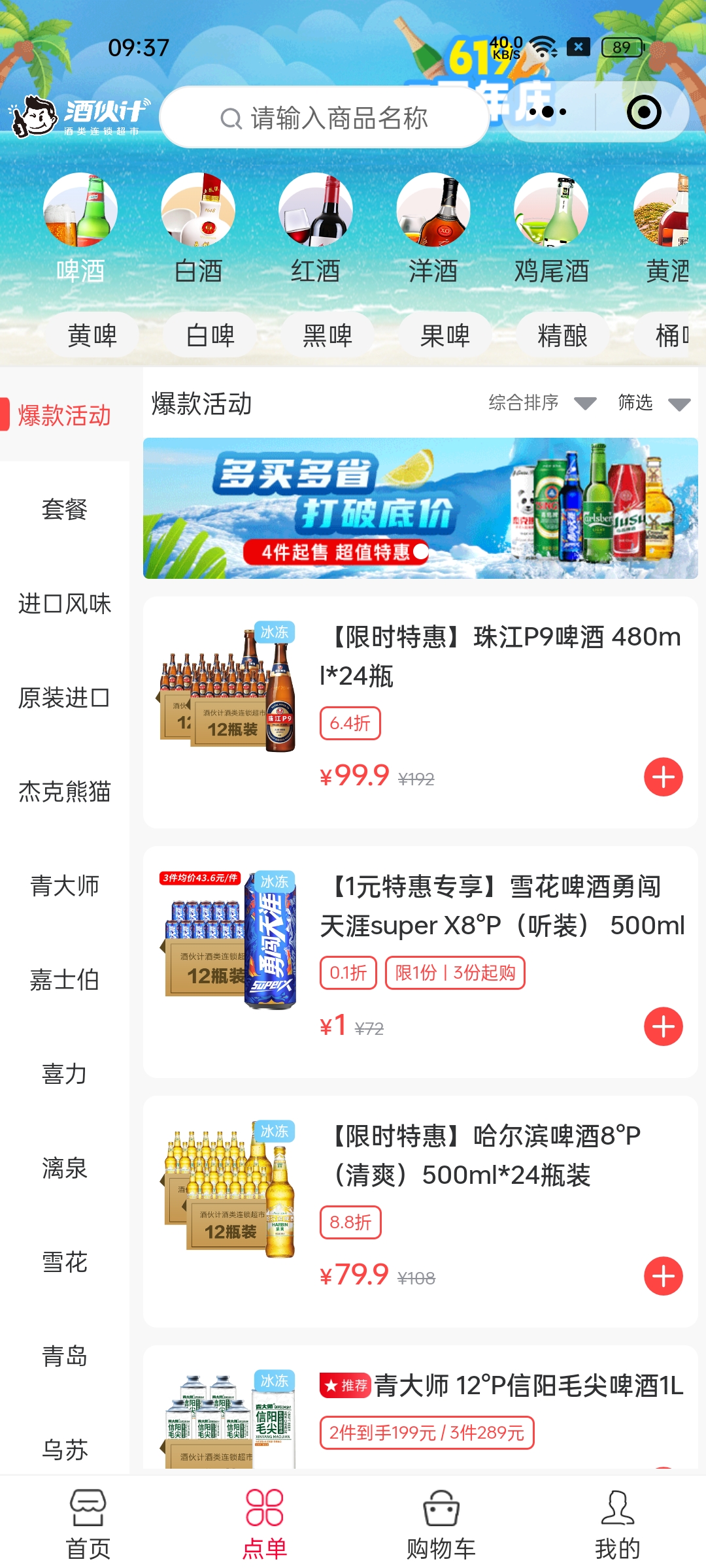Open the mini program three-dot menu
Viewport: 706px width, 1568px height.
click(x=548, y=112)
